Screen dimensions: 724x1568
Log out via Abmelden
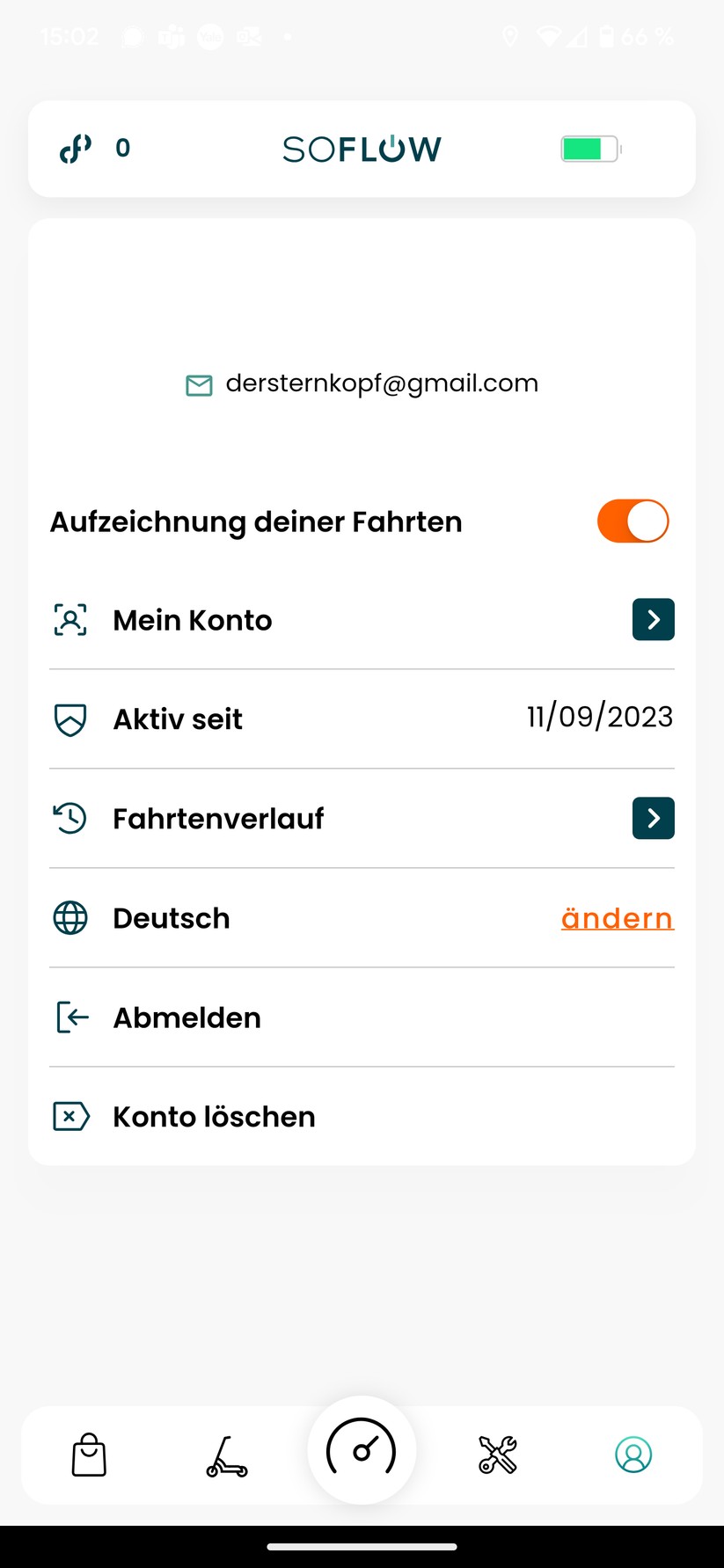(186, 1017)
